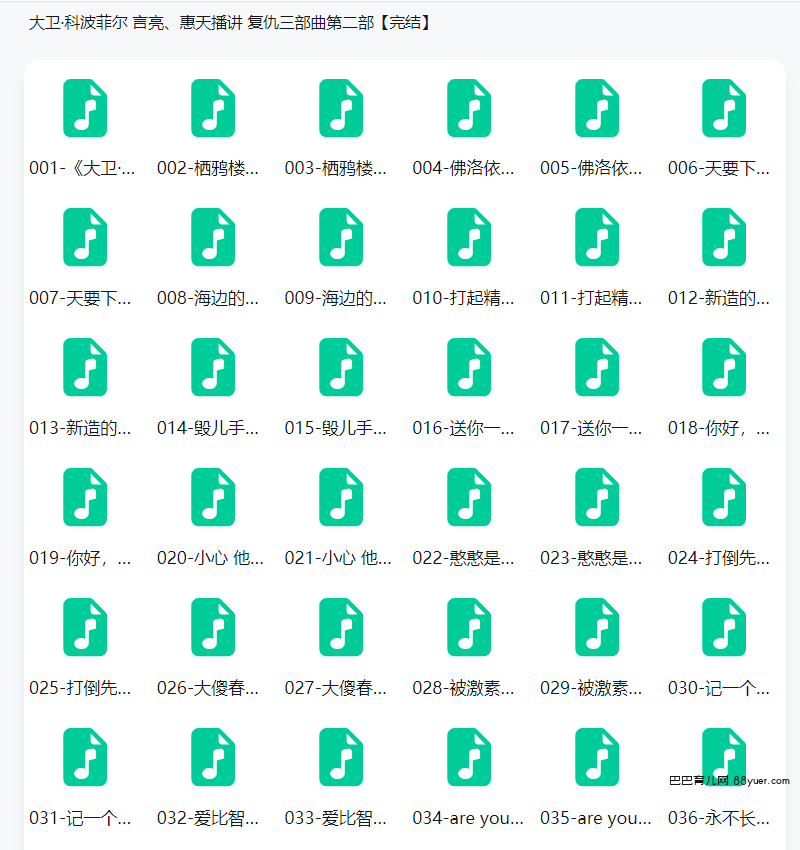Open audio file 036-永不长
This screenshot has width=800, height=850.
[724, 757]
